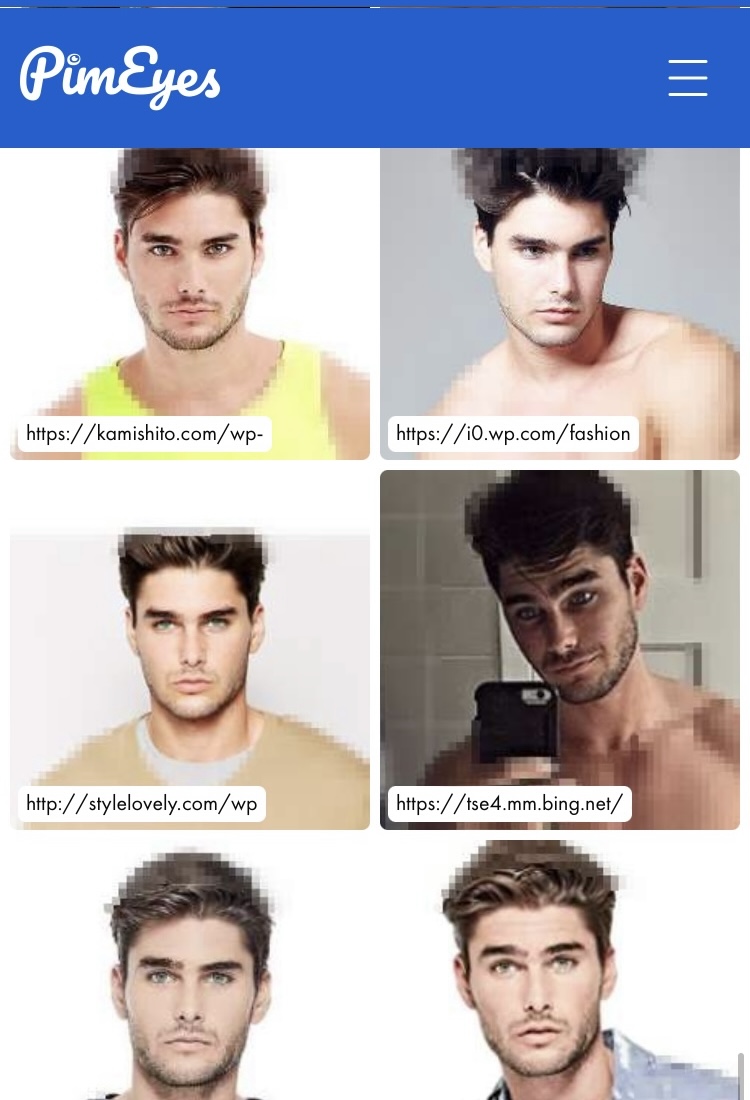750x1100 pixels.
Task: Open the tse4.mm.bing.net result tile
Action: point(560,650)
